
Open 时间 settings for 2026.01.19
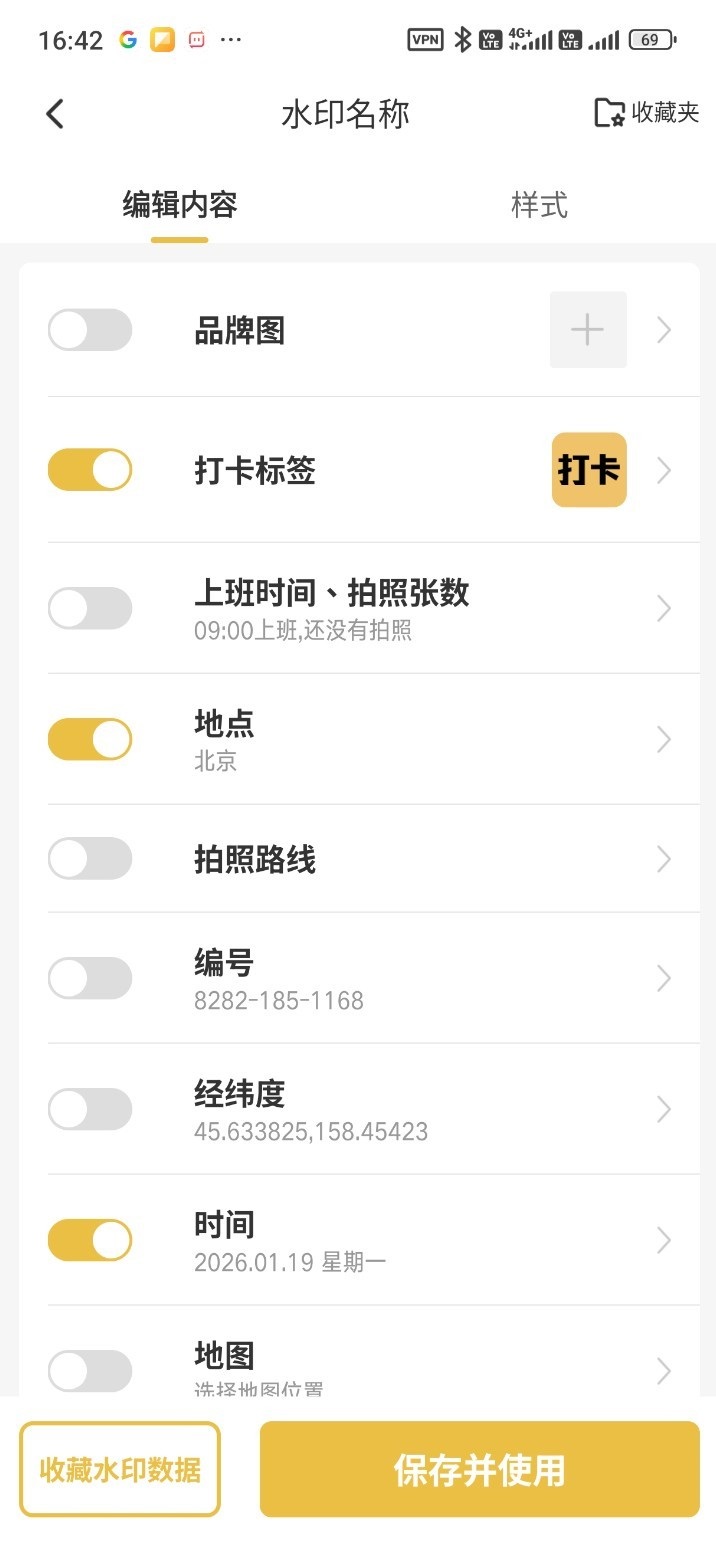tap(420, 1241)
